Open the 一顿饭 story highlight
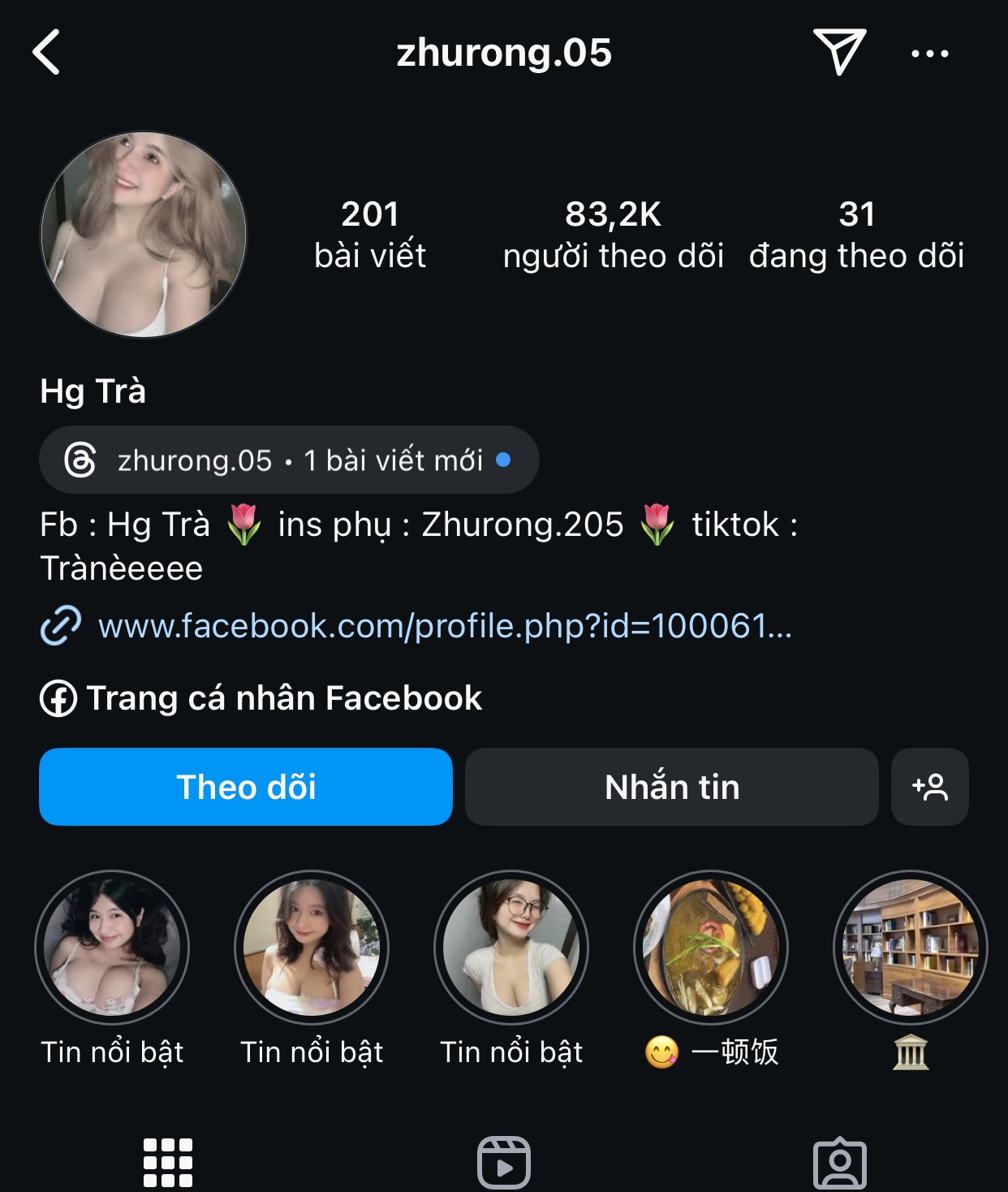This screenshot has height=1192, width=1008. tap(711, 948)
